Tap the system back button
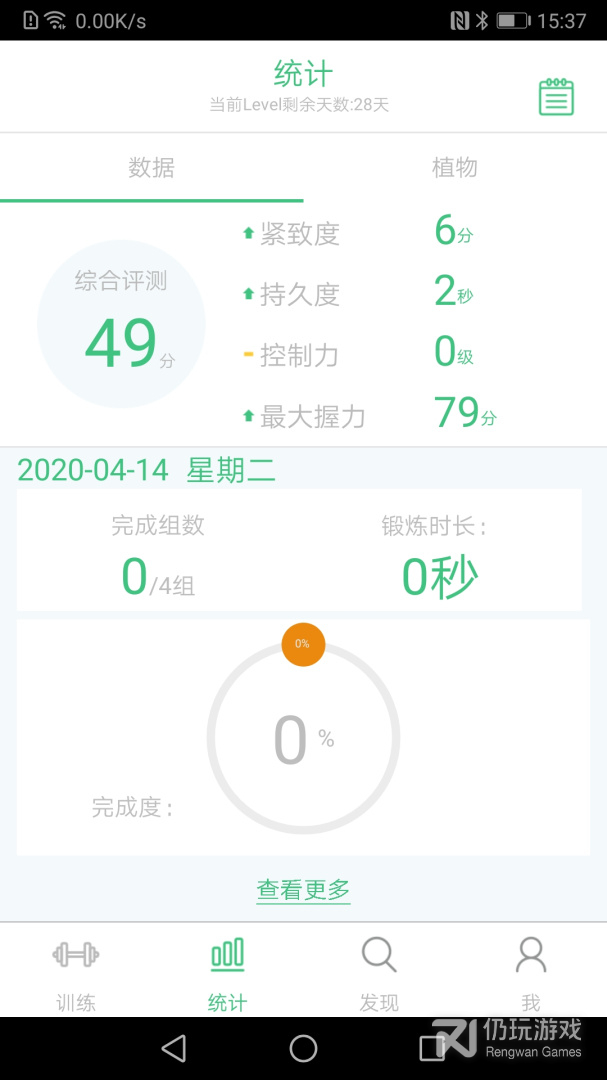Screen dimensions: 607x1080 pyautogui.click(x=174, y=1048)
